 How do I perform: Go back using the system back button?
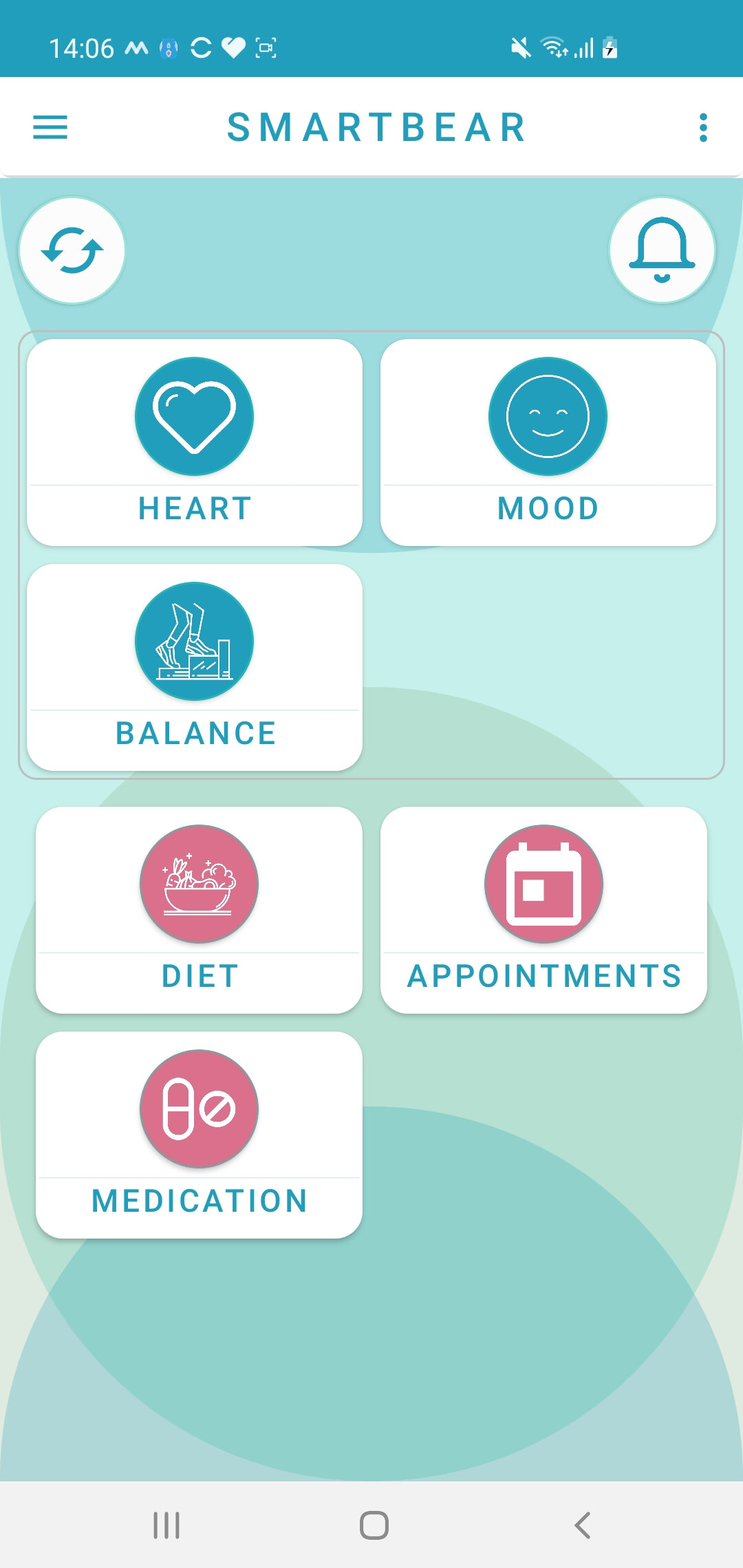coord(582,1525)
